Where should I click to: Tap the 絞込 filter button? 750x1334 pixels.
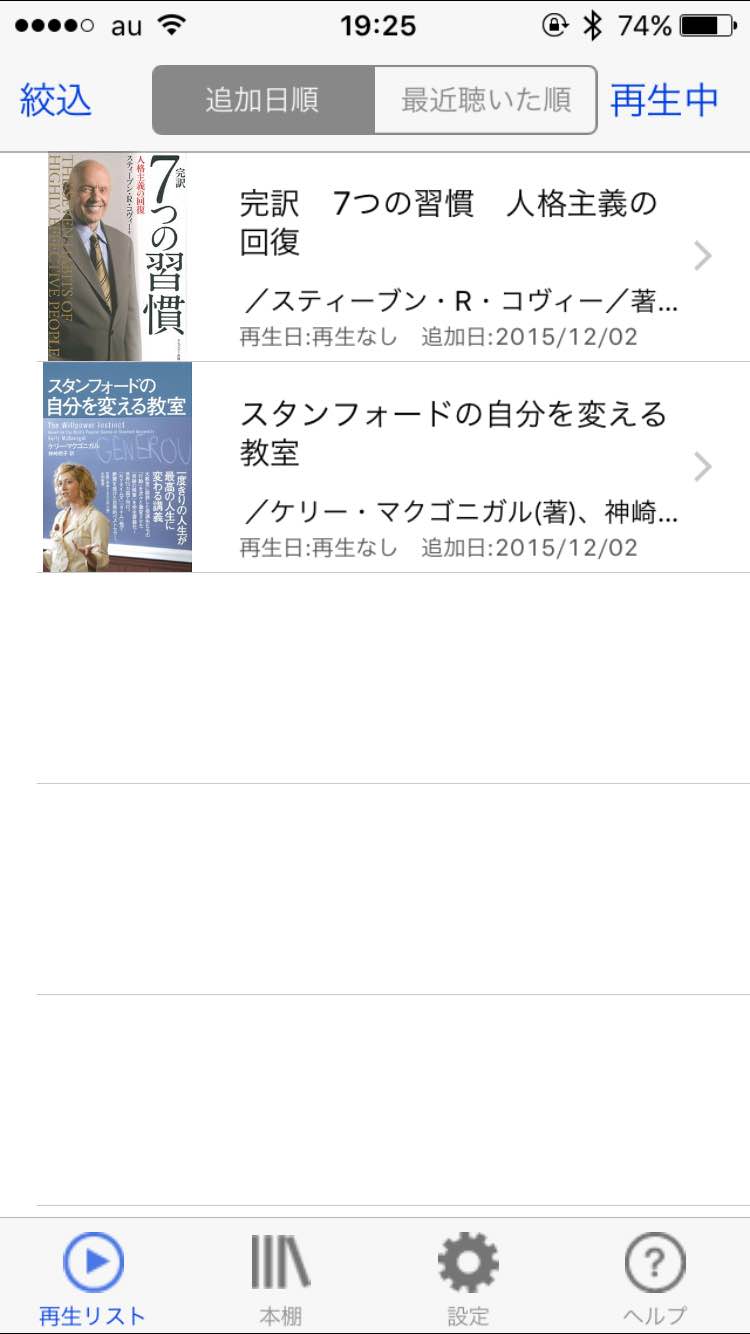pyautogui.click(x=56, y=100)
